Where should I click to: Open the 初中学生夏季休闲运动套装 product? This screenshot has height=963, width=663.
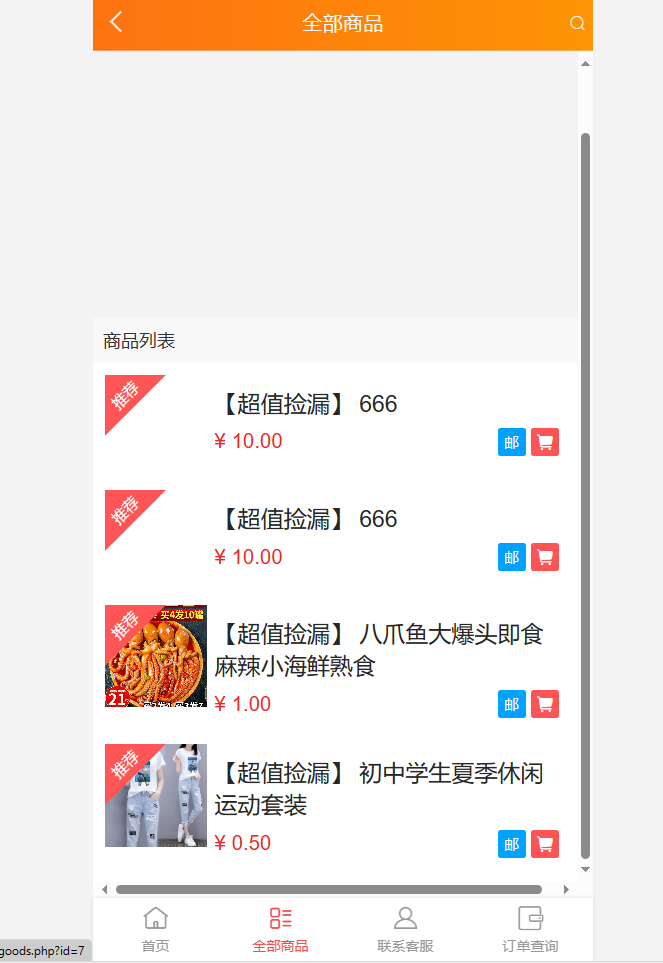[x=378, y=789]
